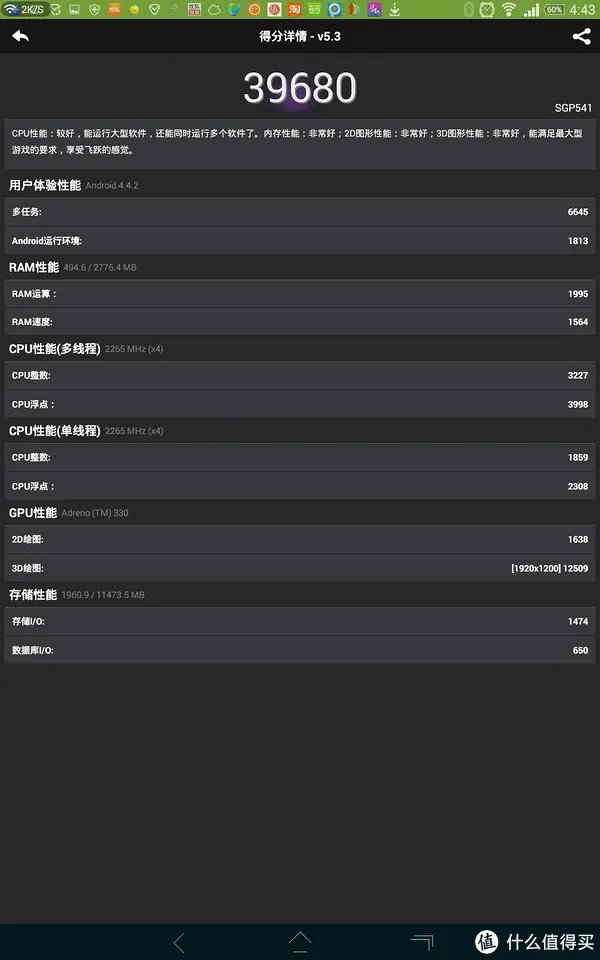The image size is (600, 960).
Task: Go to the home screen
Action: 300,941
